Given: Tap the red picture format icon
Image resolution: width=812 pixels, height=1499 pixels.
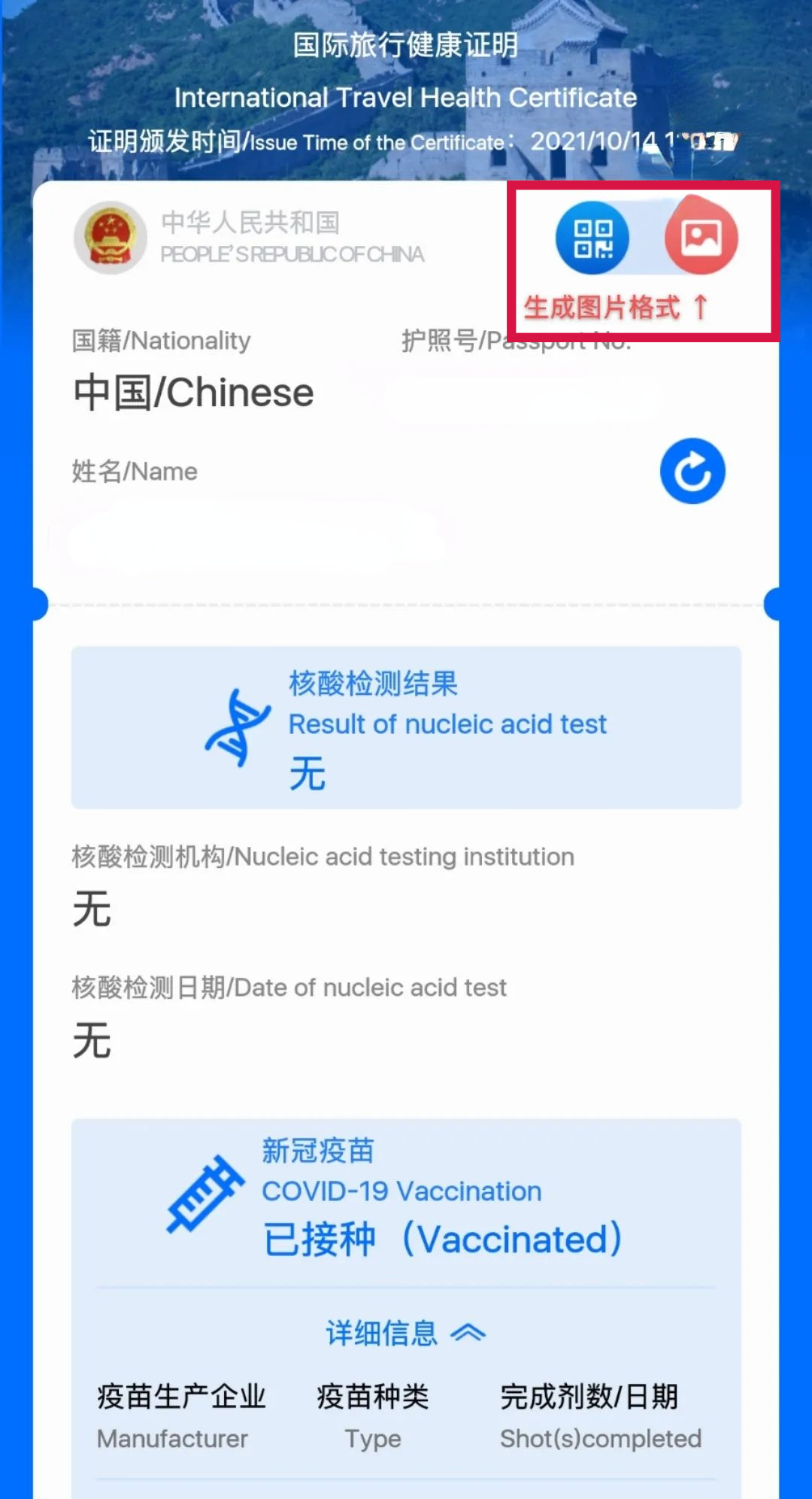Looking at the screenshot, I should pyautogui.click(x=701, y=235).
